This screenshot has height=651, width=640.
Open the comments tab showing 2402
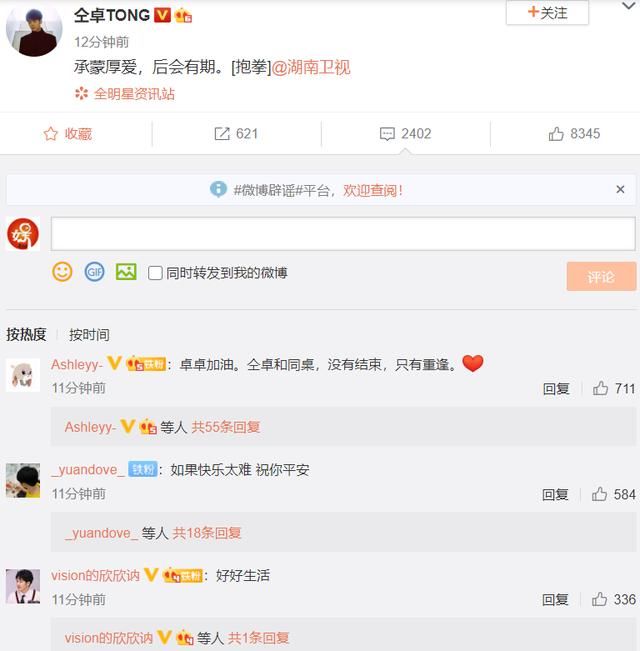[405, 134]
